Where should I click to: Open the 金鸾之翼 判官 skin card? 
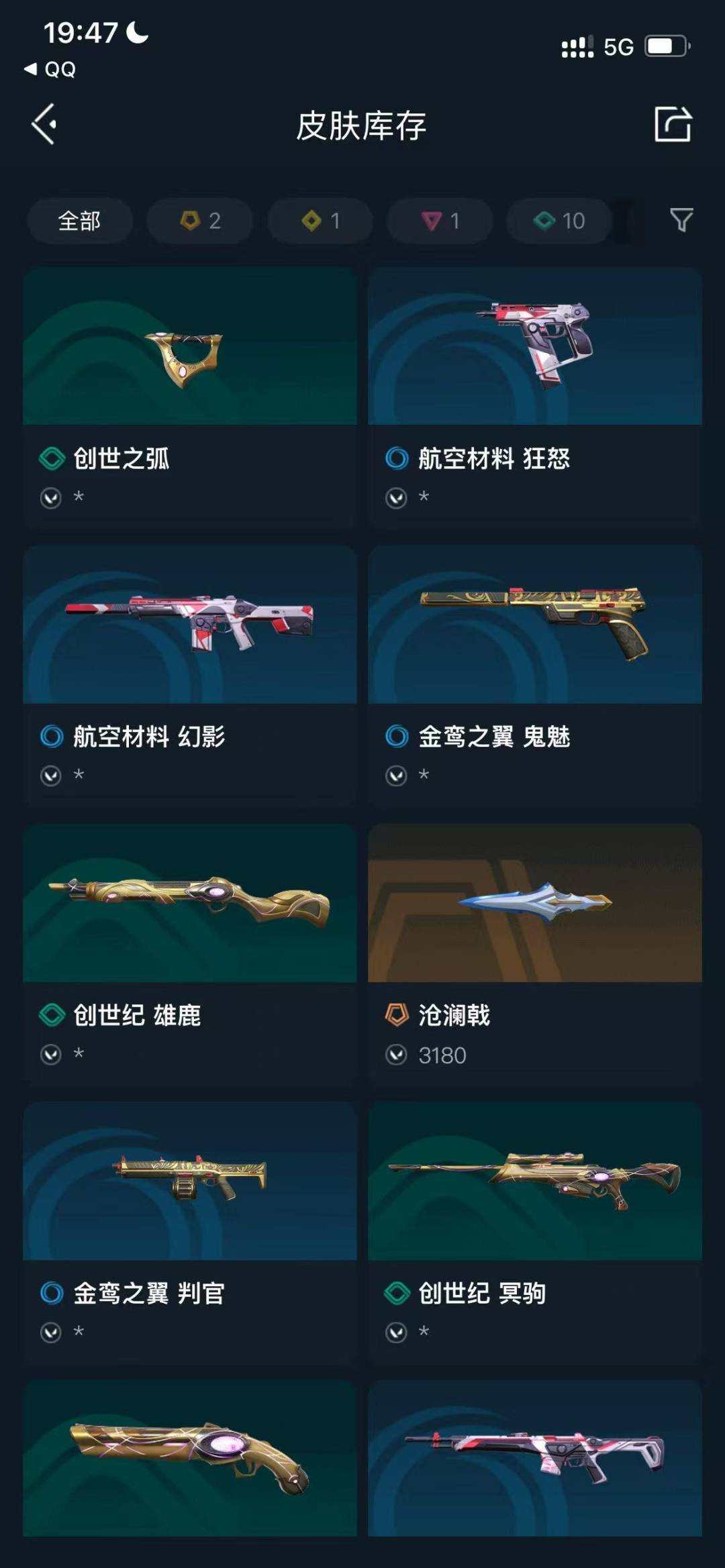pos(190,1231)
